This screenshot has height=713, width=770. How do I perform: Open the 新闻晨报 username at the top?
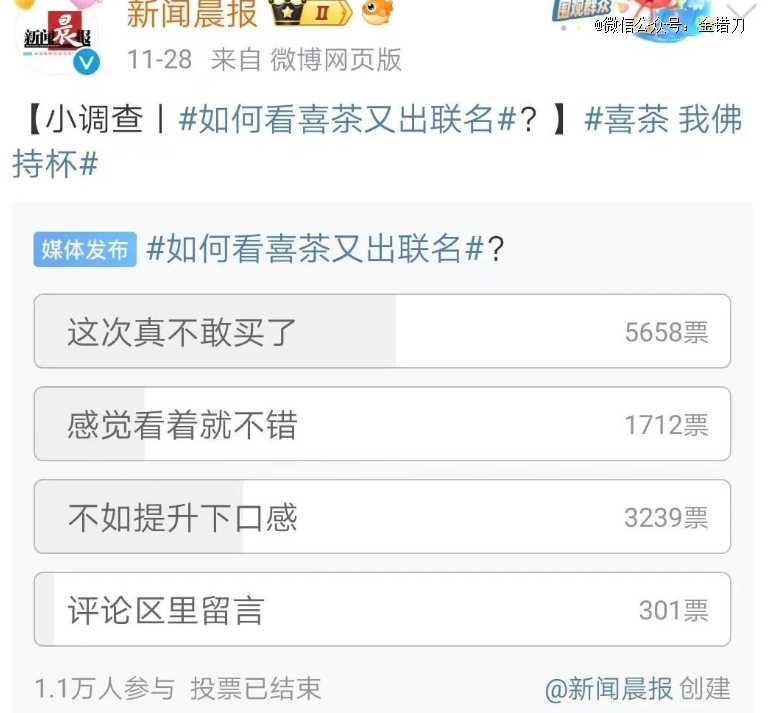pos(191,14)
